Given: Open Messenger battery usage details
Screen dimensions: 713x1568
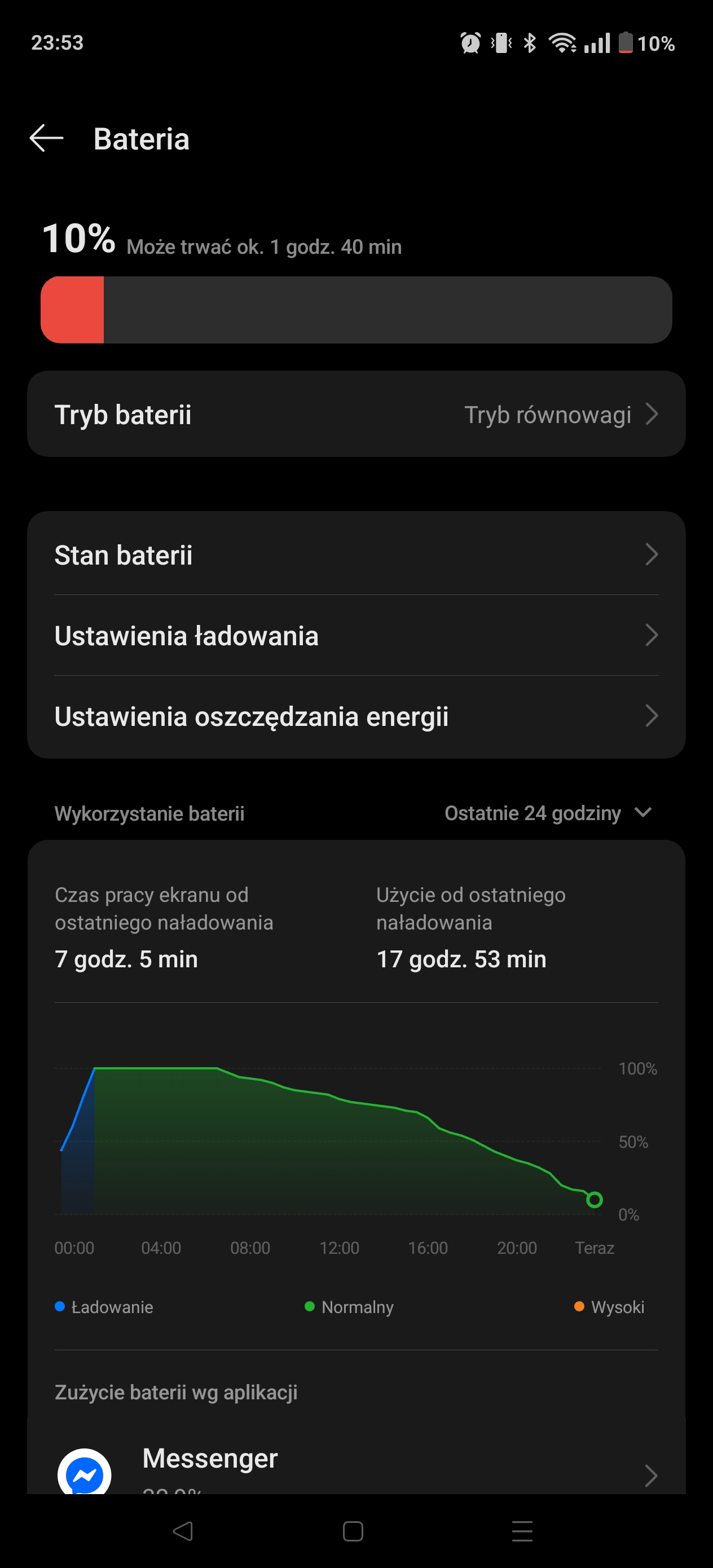Looking at the screenshot, I should pos(356,1468).
